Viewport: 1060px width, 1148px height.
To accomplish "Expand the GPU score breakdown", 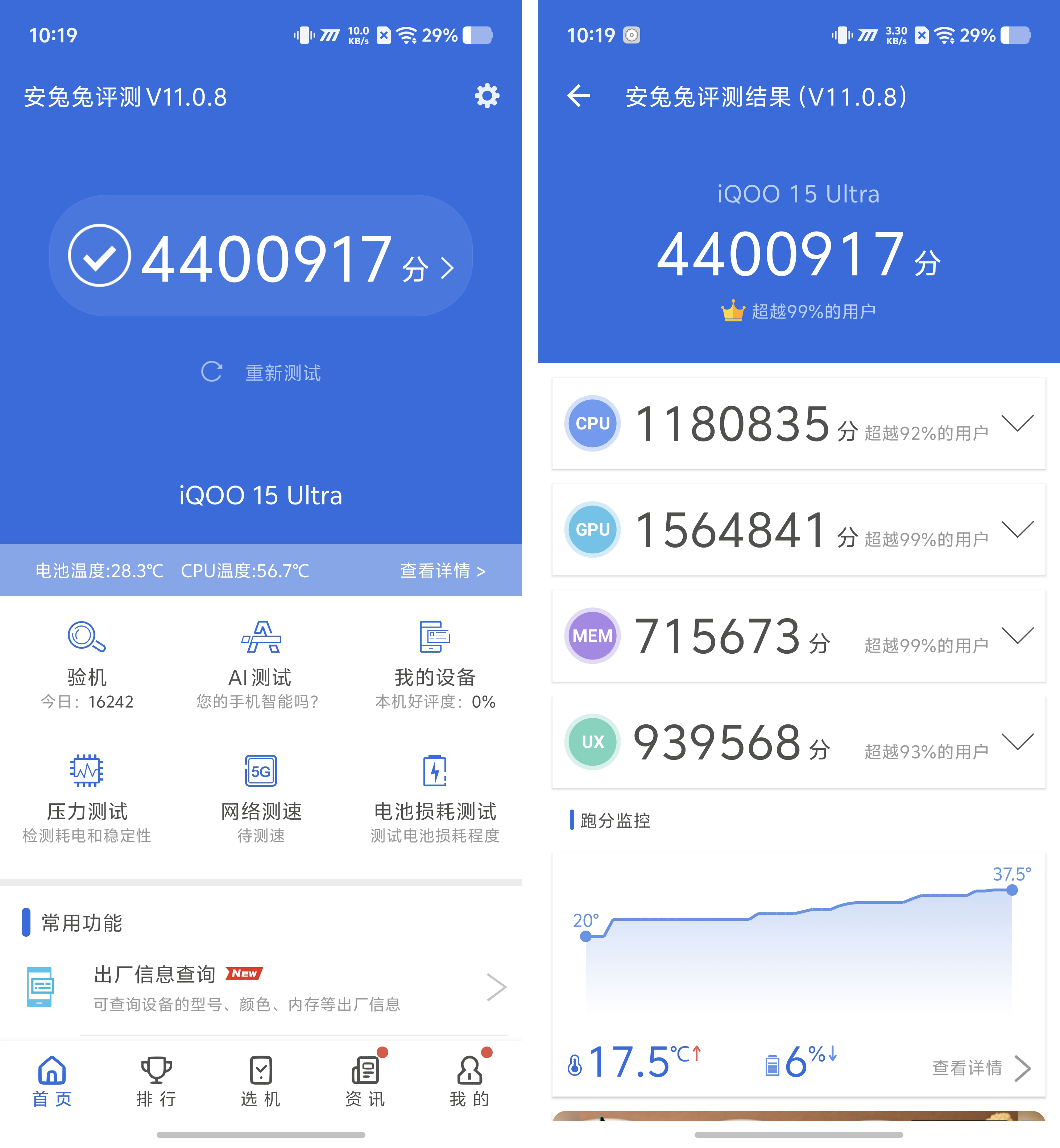I will pyautogui.click(x=1017, y=529).
